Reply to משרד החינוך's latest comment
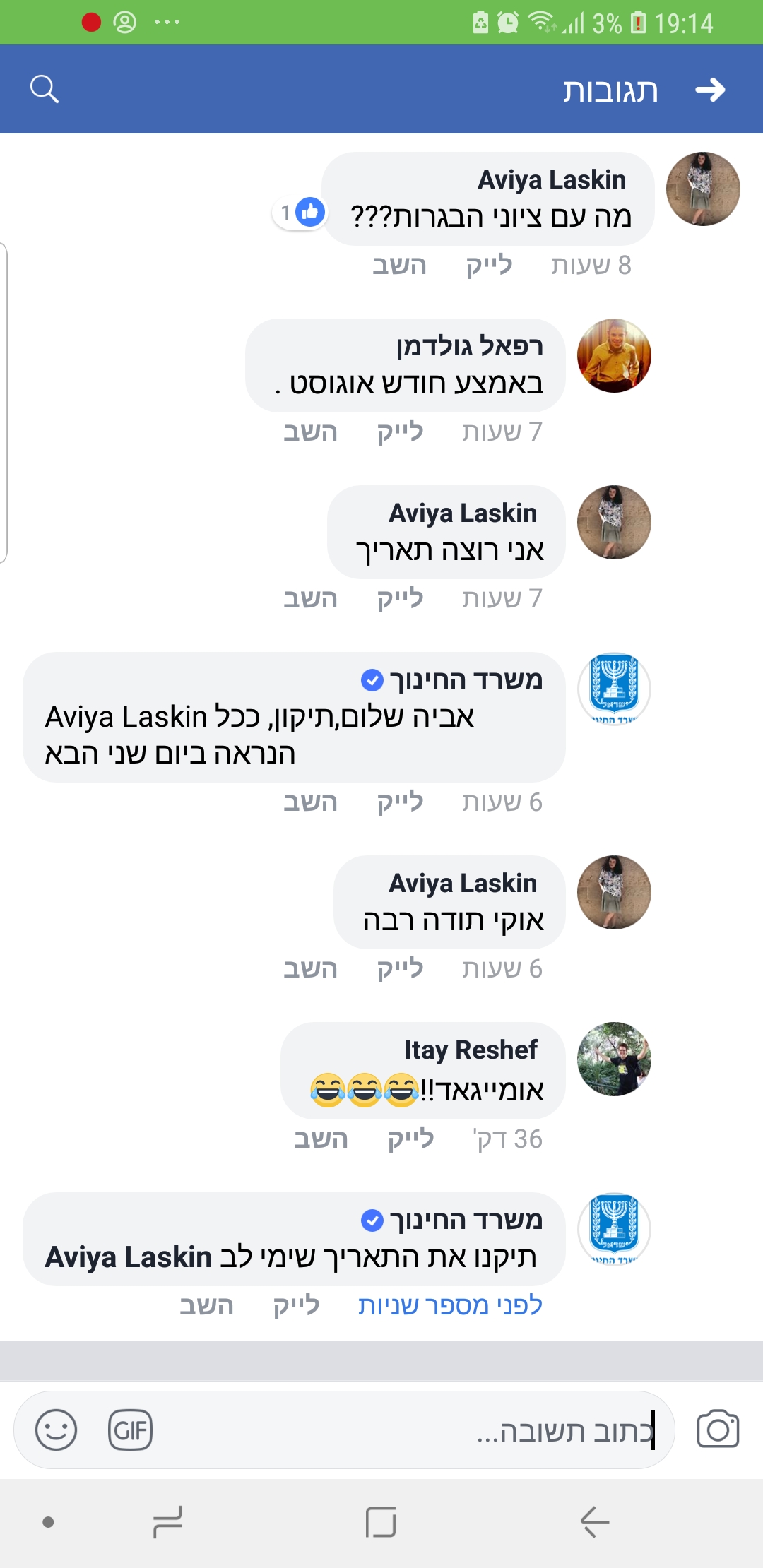This screenshot has width=763, height=1568. tap(206, 1305)
